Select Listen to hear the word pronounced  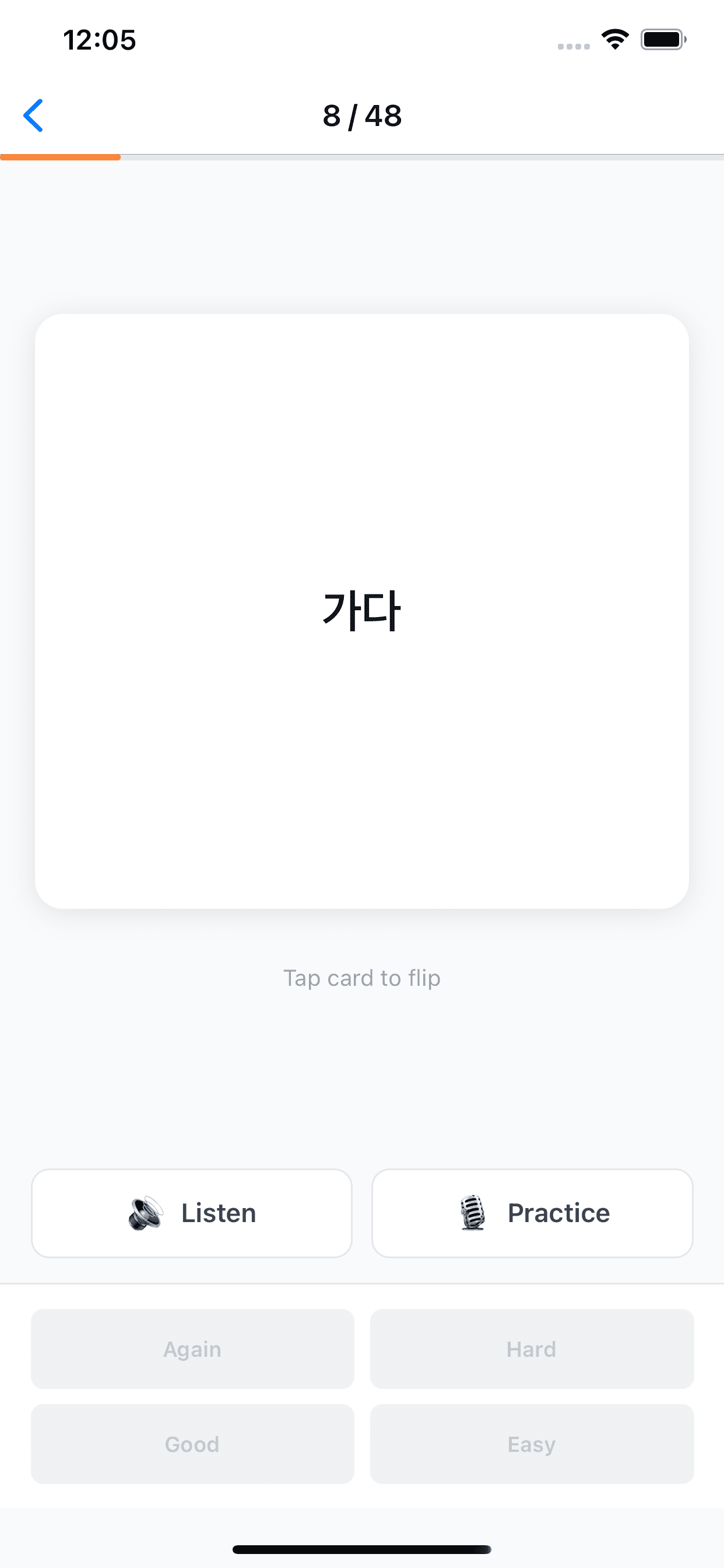pyautogui.click(x=192, y=1213)
